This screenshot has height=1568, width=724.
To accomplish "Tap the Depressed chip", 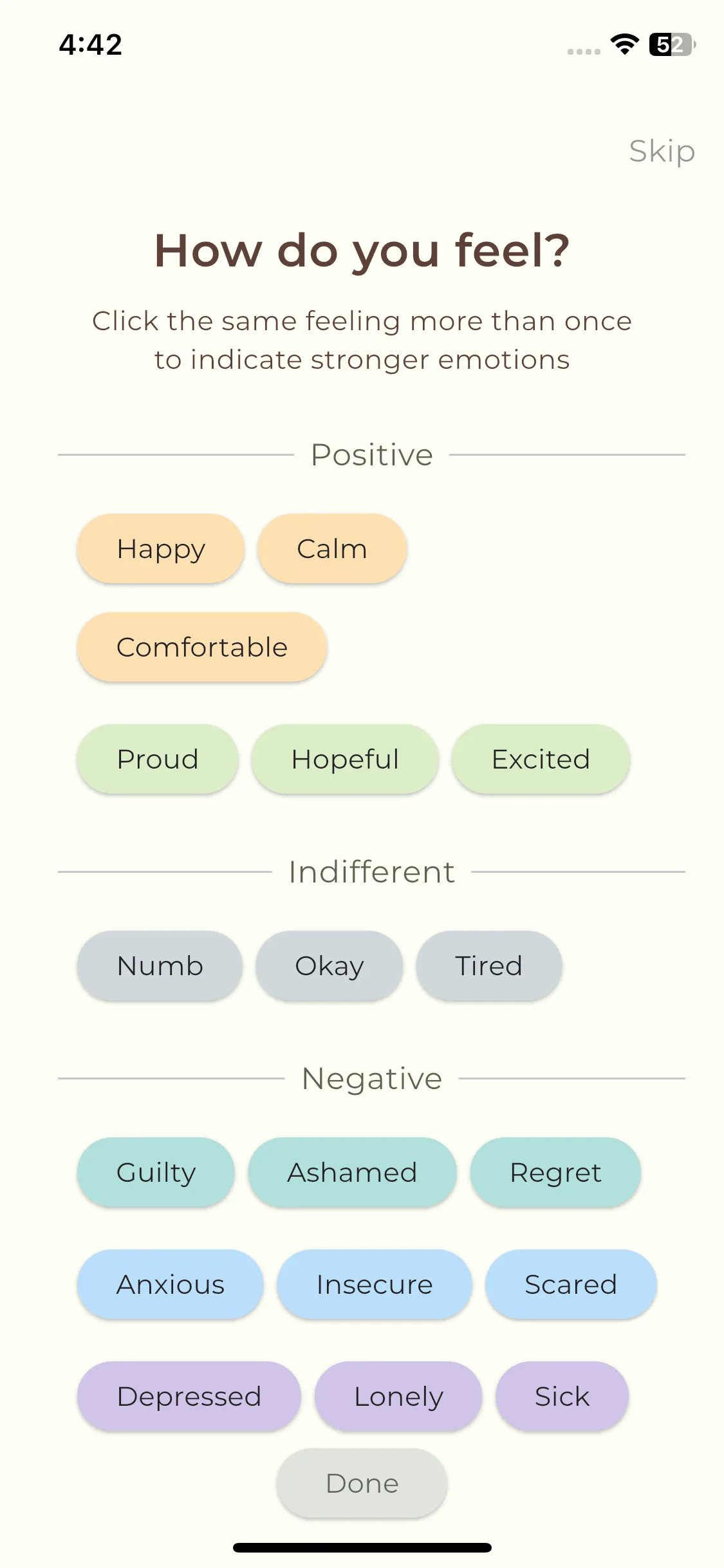I will (189, 1397).
